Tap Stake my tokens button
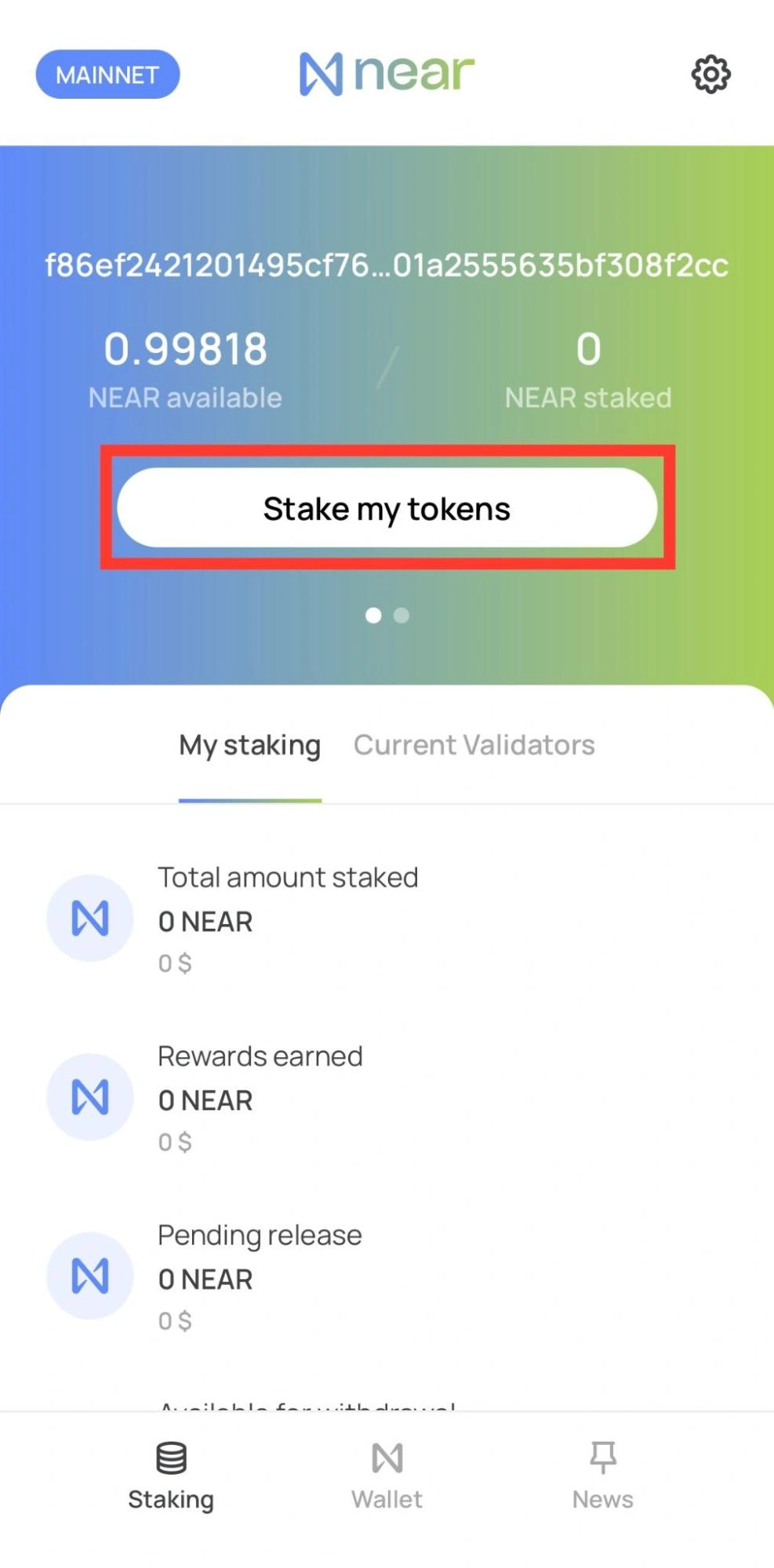Screen dimensions: 774x1568 (x=387, y=508)
